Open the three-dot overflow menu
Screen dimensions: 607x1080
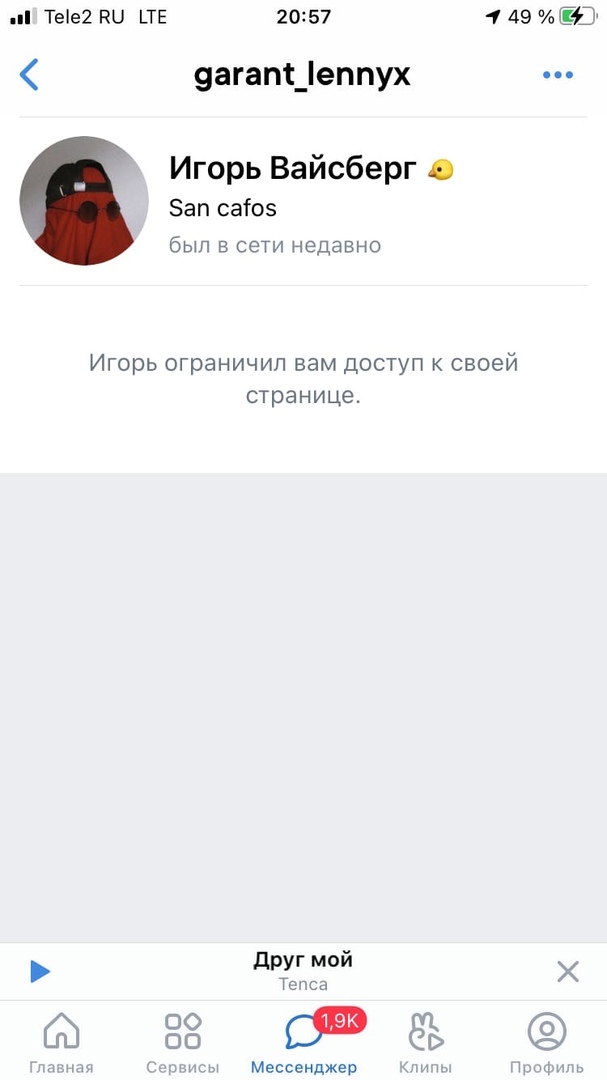click(x=557, y=75)
